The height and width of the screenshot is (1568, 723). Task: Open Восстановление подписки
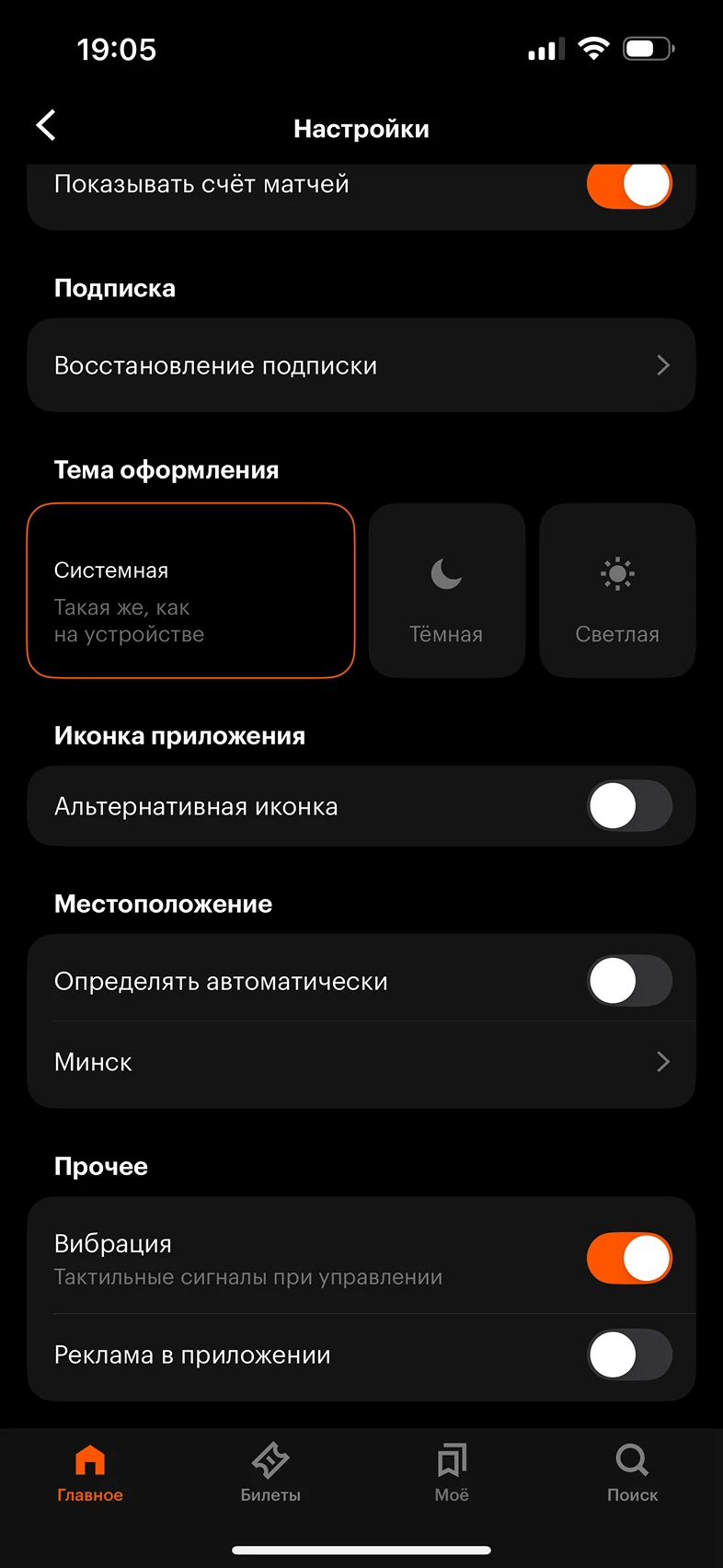361,365
